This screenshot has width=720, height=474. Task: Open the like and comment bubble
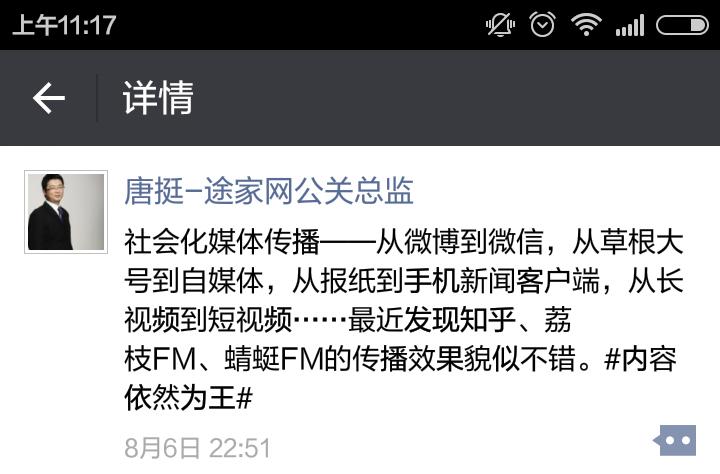point(675,440)
